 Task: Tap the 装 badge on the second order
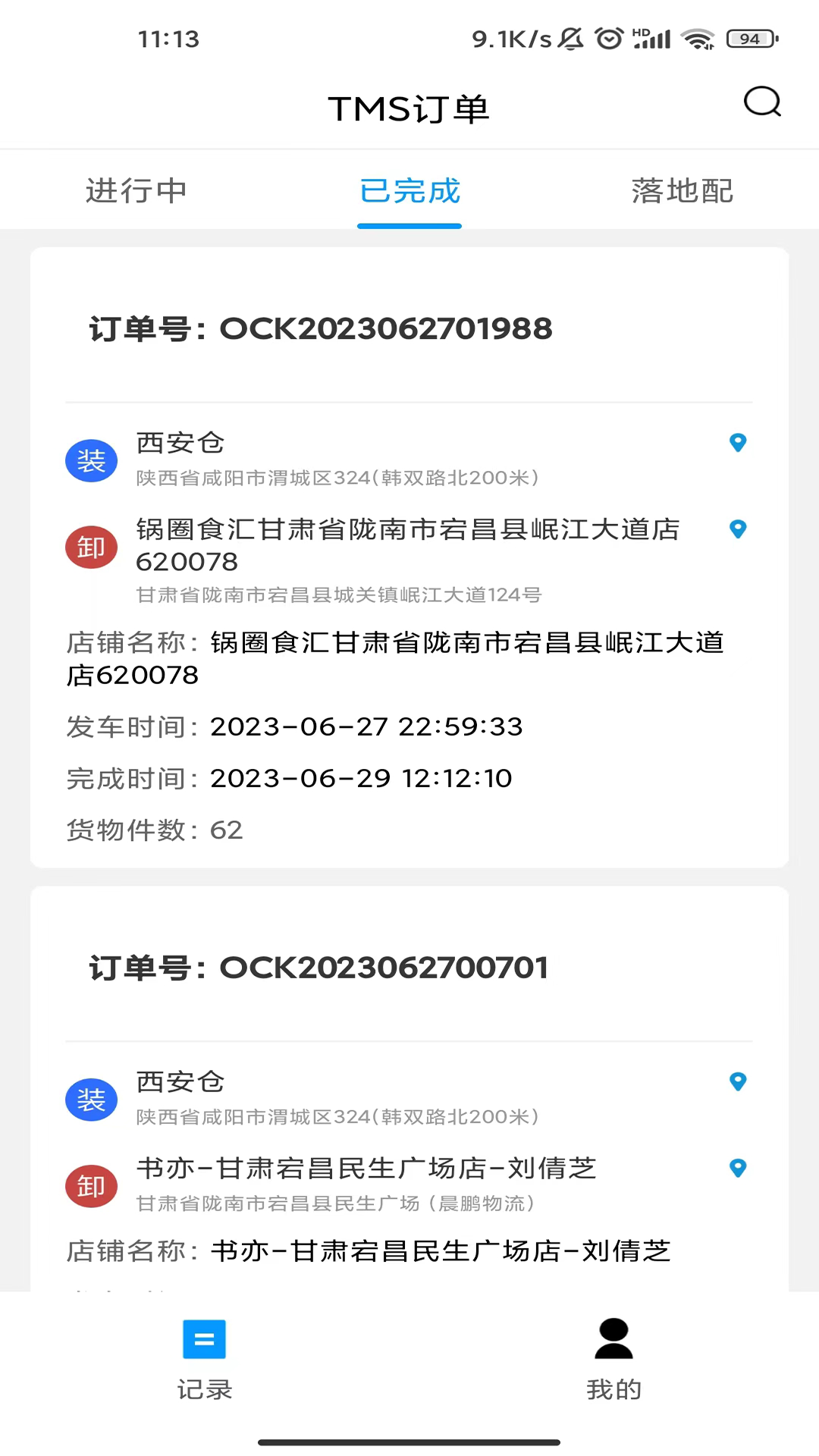click(x=91, y=1100)
